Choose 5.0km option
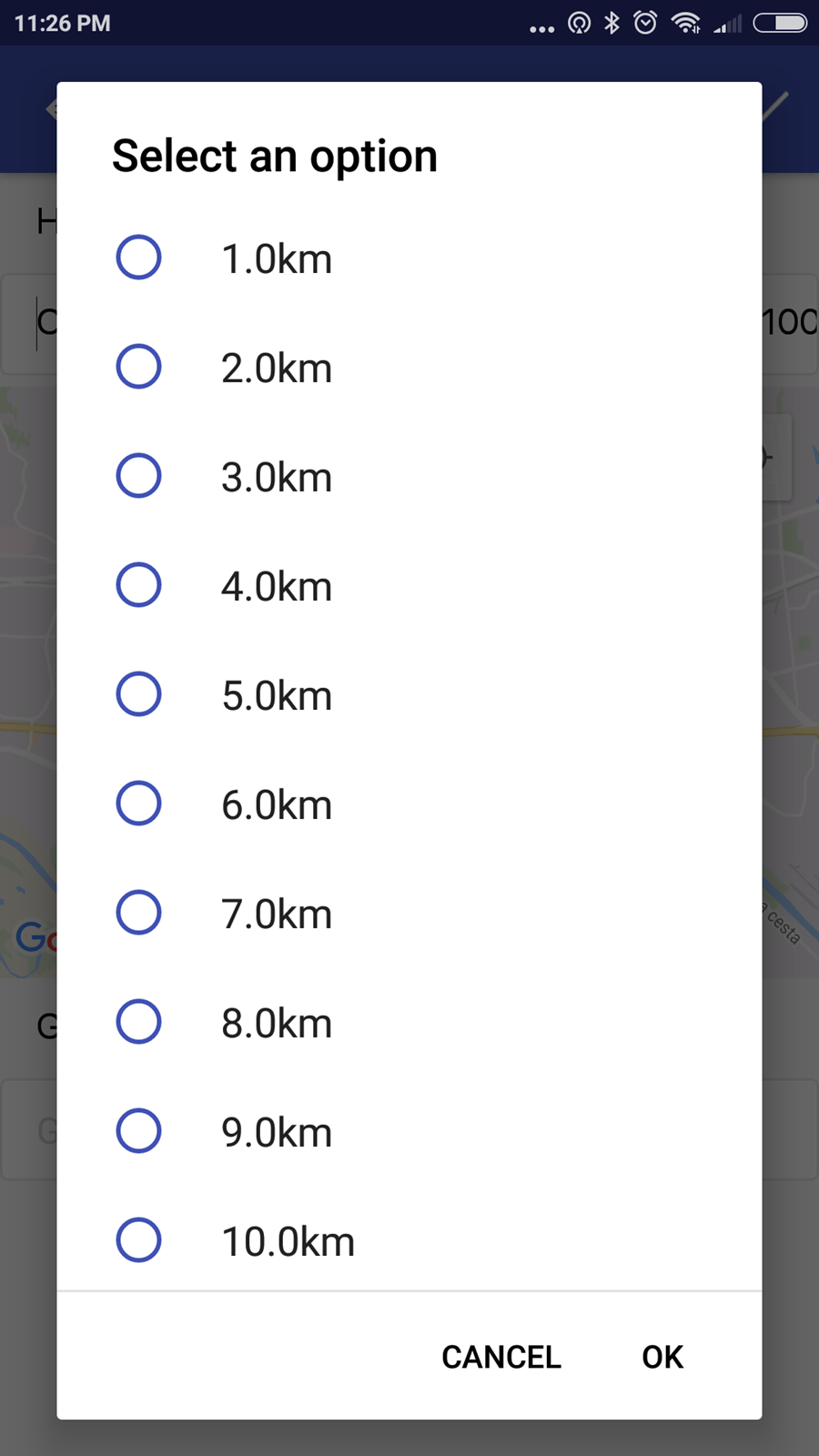The width and height of the screenshot is (819, 1456). point(409,694)
